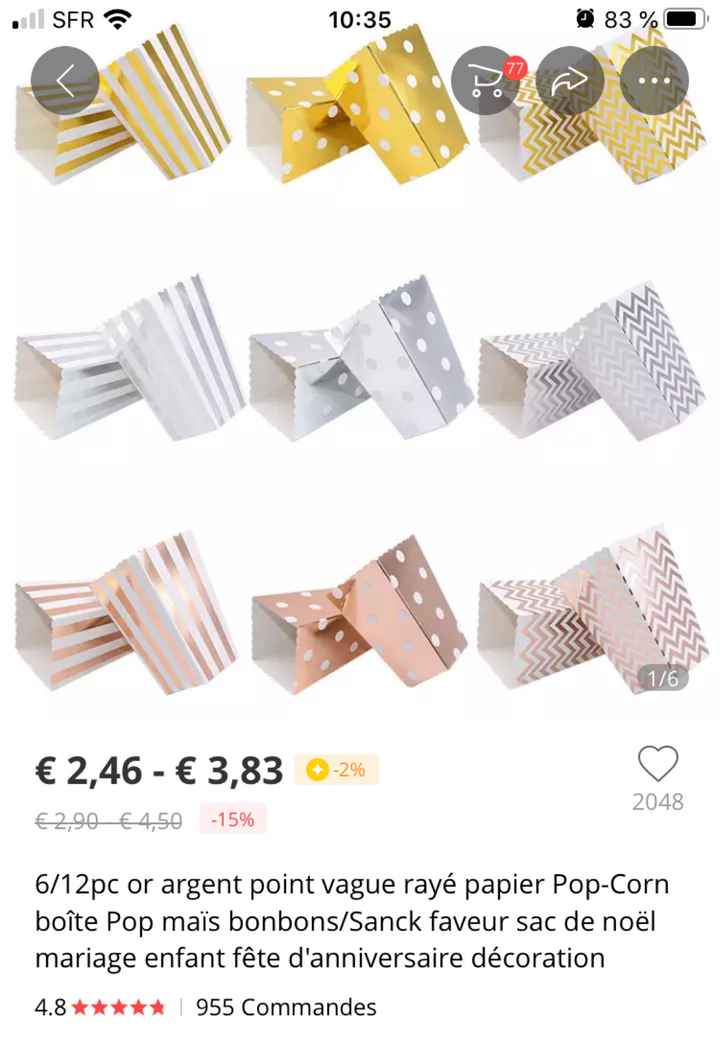
Task: Open the shopping cart
Action: point(485,81)
